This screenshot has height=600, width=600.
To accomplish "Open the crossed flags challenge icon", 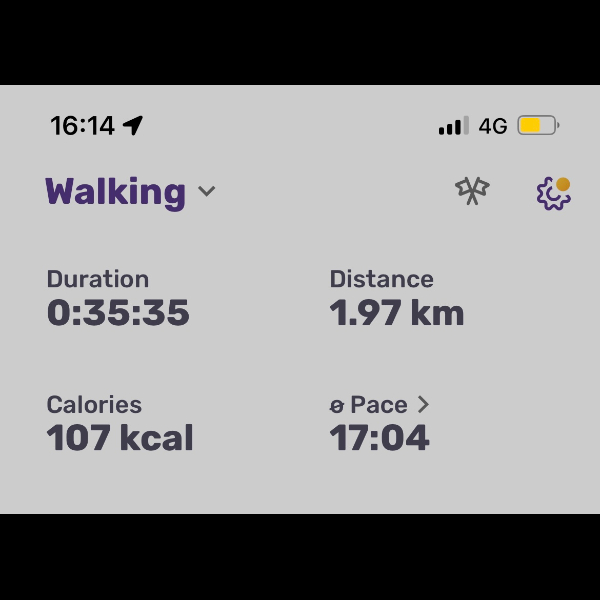I will click(472, 191).
